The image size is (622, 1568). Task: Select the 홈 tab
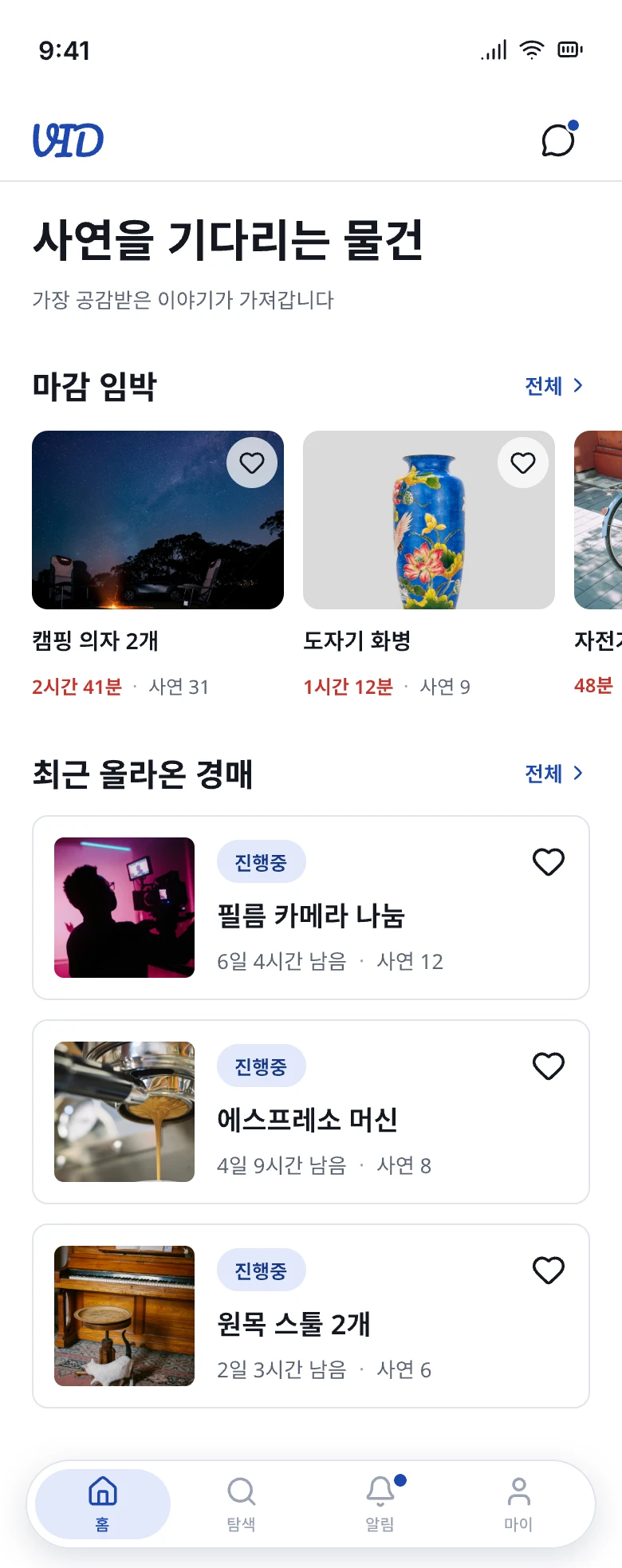pyautogui.click(x=103, y=1504)
